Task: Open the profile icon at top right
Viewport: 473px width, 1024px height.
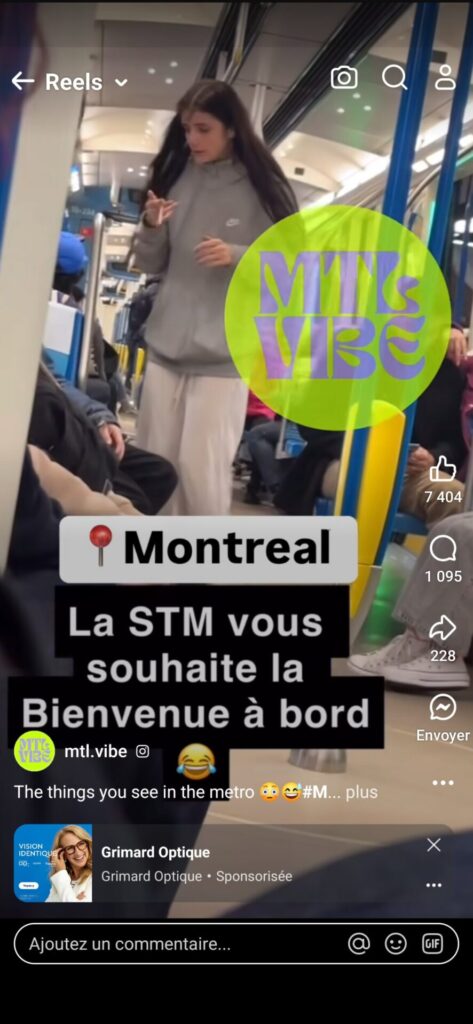Action: point(446,78)
